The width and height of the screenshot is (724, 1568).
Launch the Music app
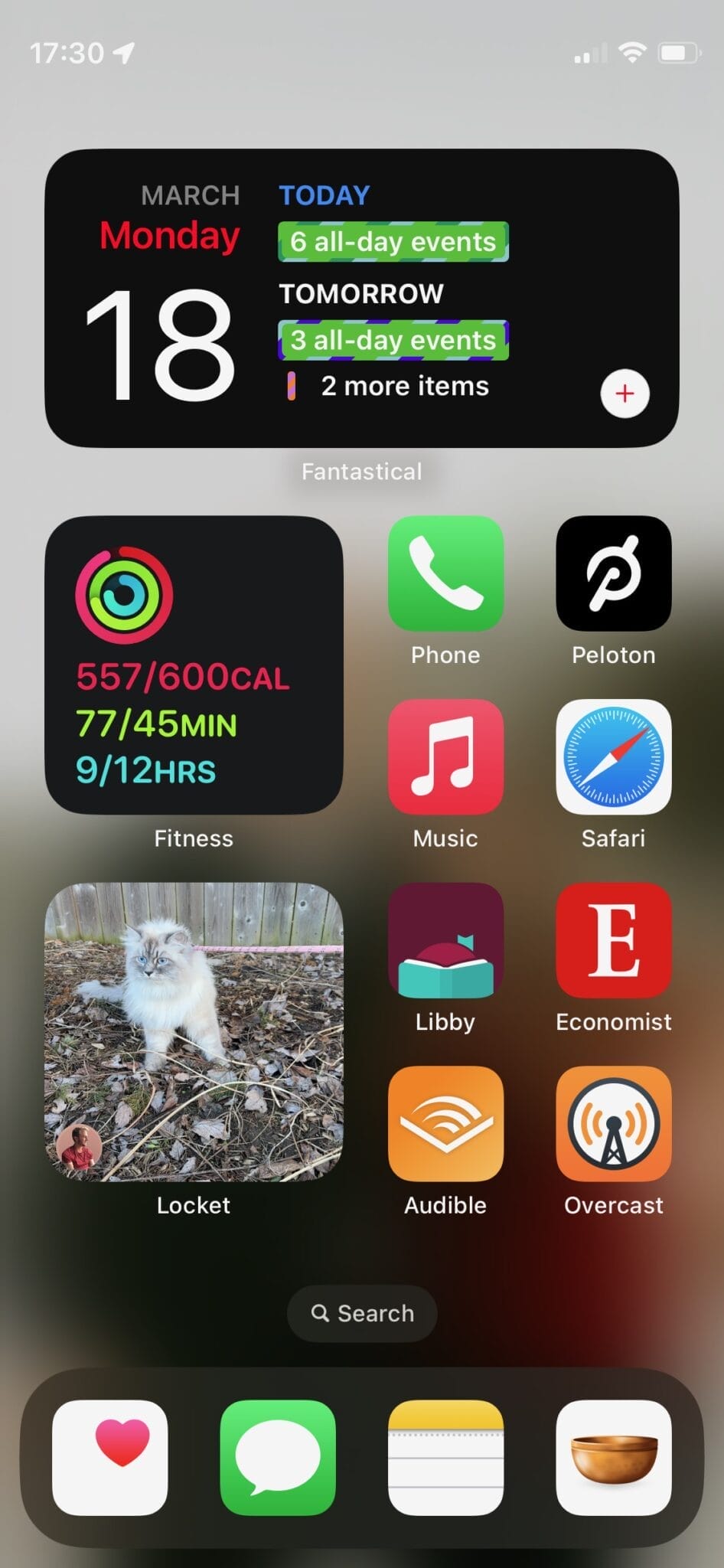pyautogui.click(x=445, y=756)
